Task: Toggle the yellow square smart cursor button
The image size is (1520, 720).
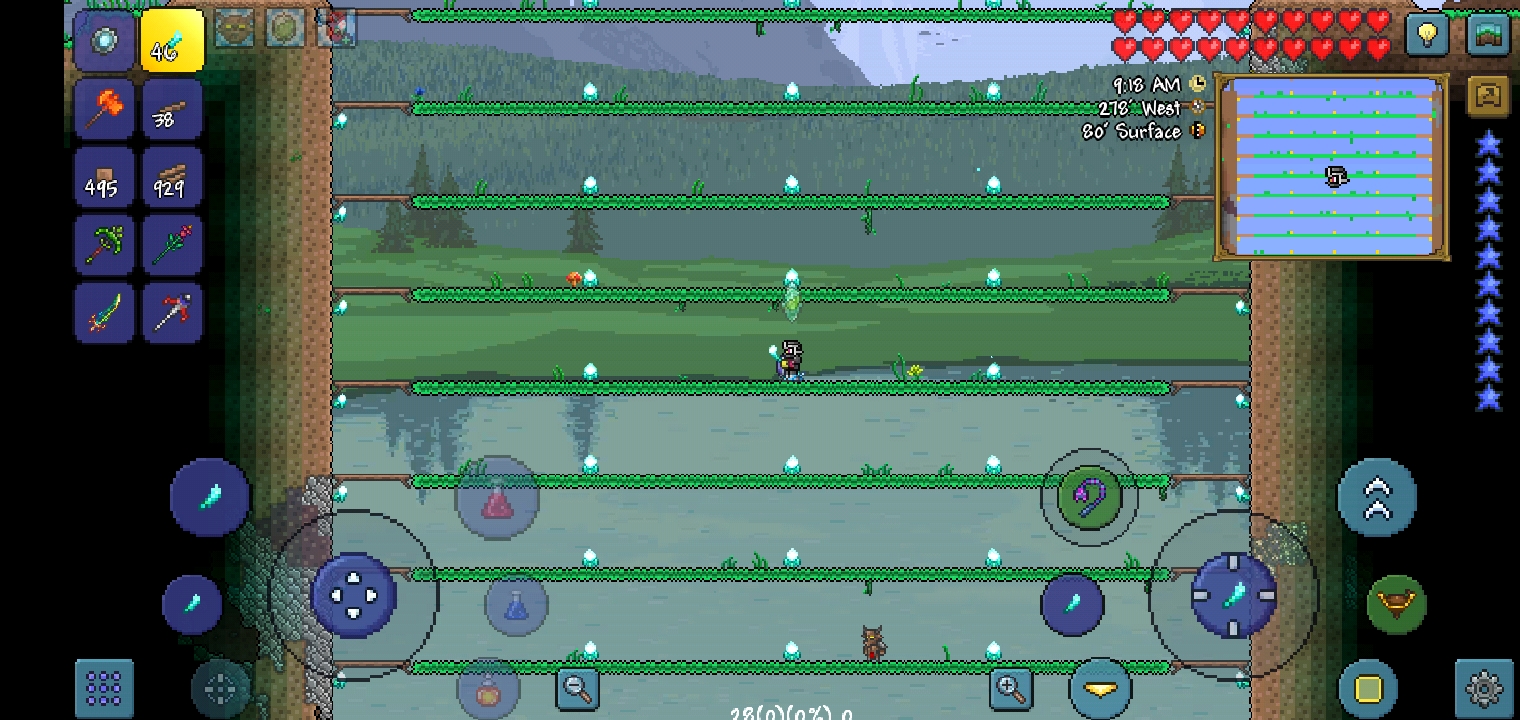Action: [1368, 689]
